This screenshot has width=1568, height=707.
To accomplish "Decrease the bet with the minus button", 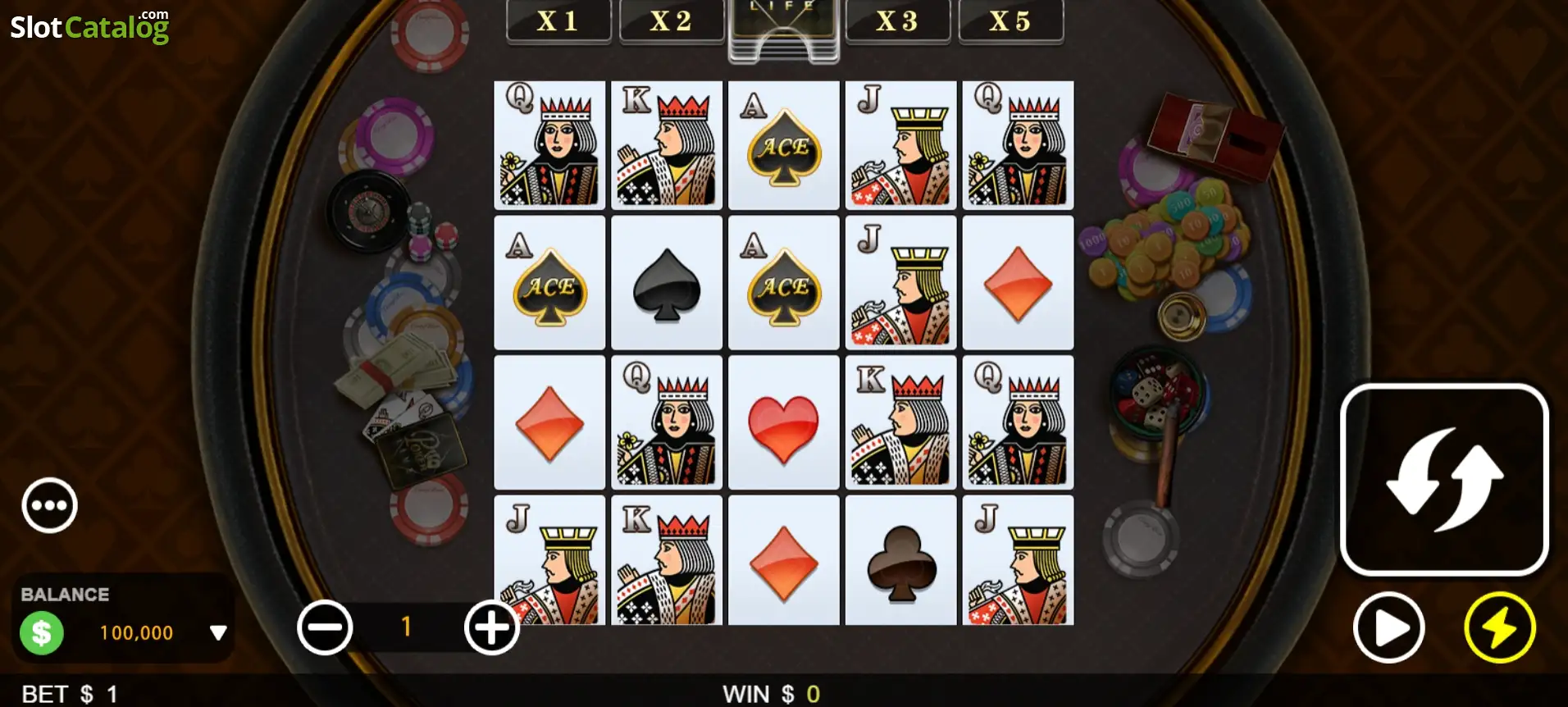I will [325, 628].
